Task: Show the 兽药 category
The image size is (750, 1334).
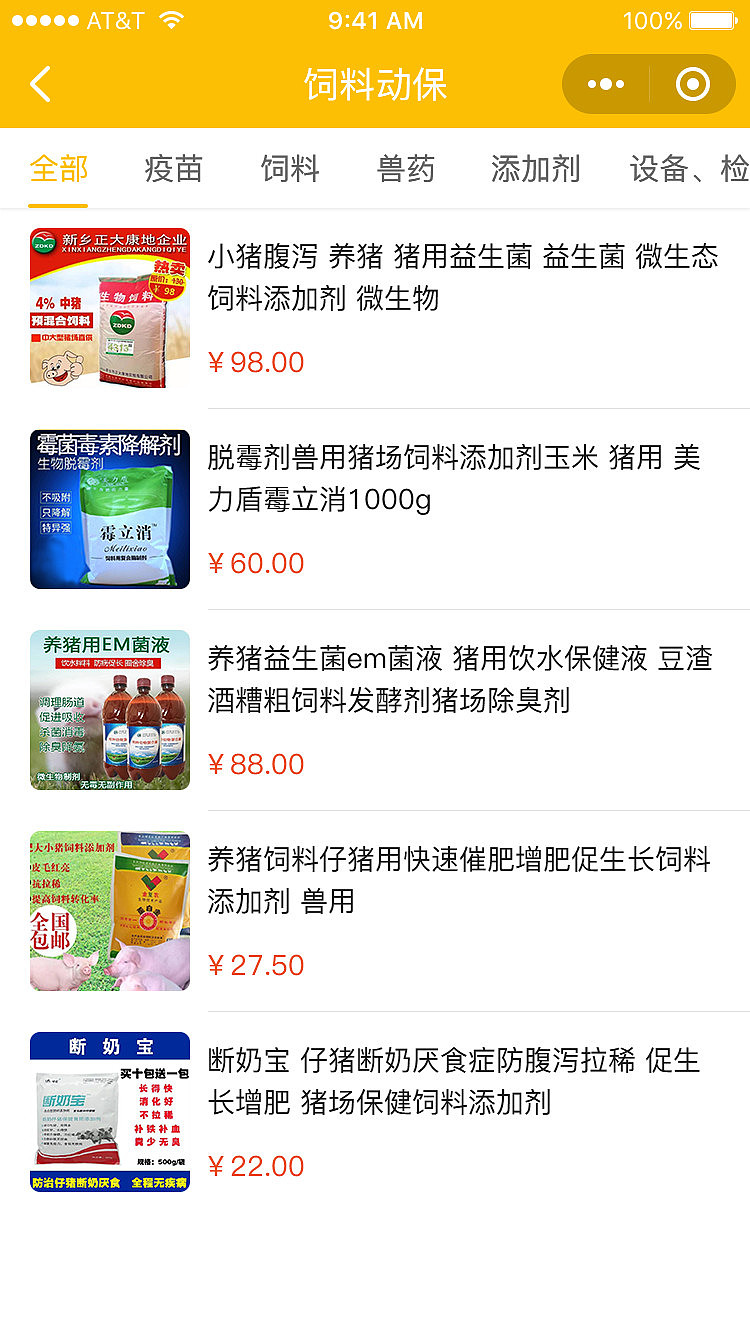Action: (406, 169)
